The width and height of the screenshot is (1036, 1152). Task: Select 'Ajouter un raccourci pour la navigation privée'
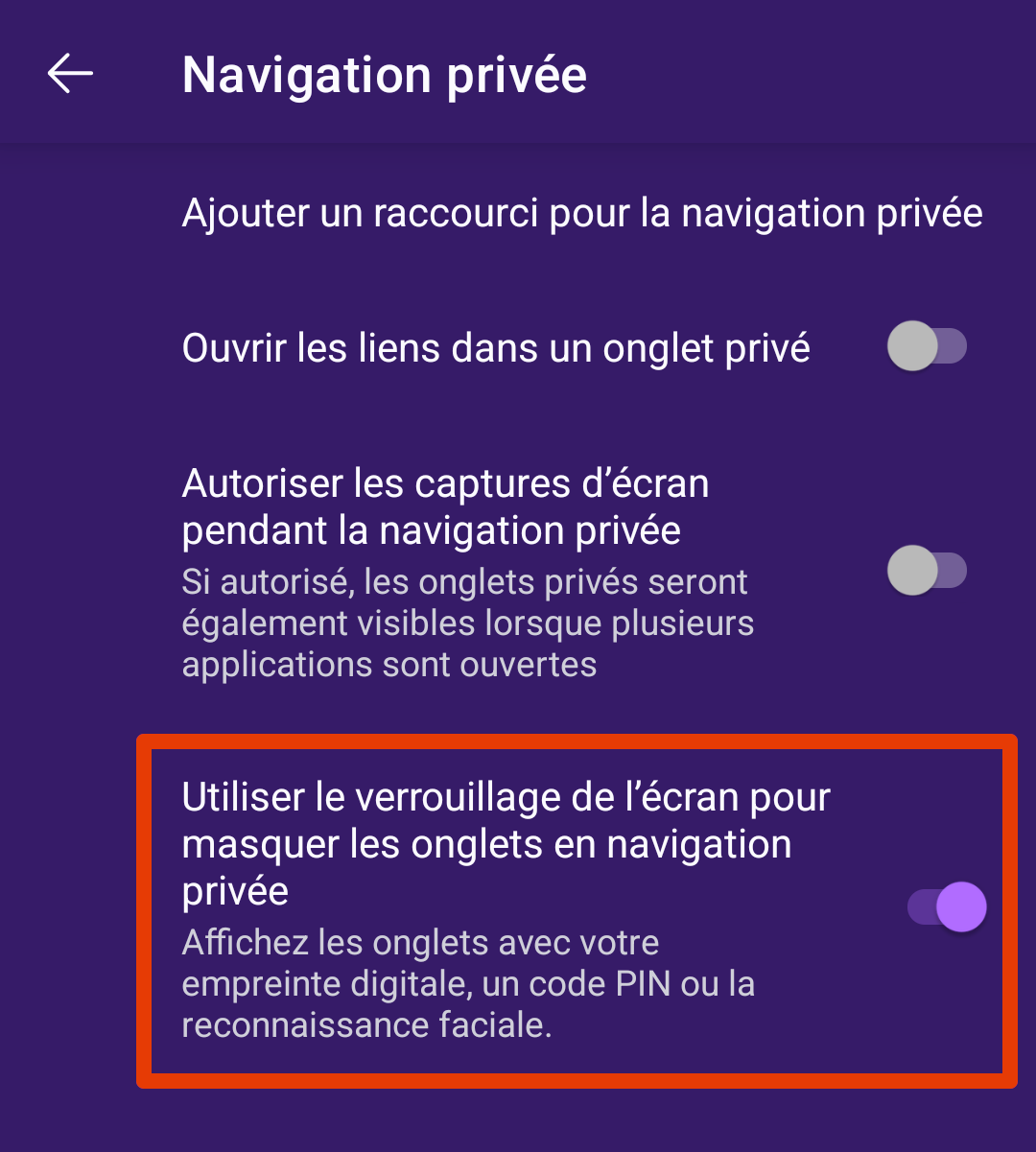[581, 213]
